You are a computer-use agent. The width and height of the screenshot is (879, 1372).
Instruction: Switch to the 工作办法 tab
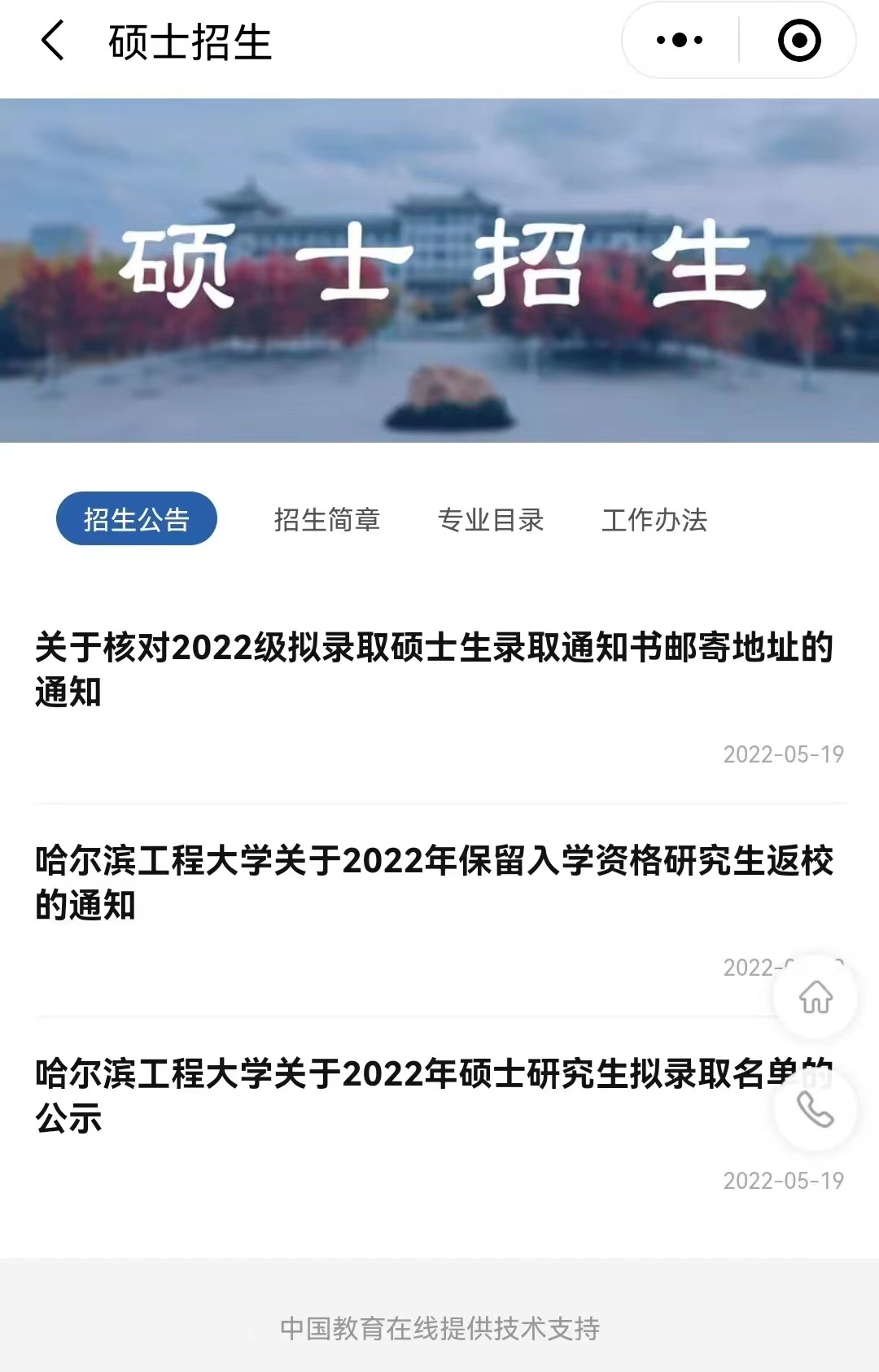coord(654,519)
